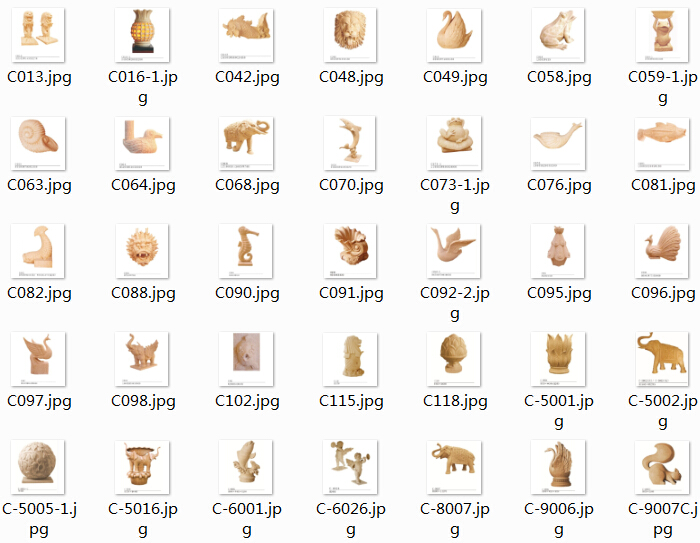Select thumbnail C088.jpg
The image size is (700, 543).
(142, 252)
